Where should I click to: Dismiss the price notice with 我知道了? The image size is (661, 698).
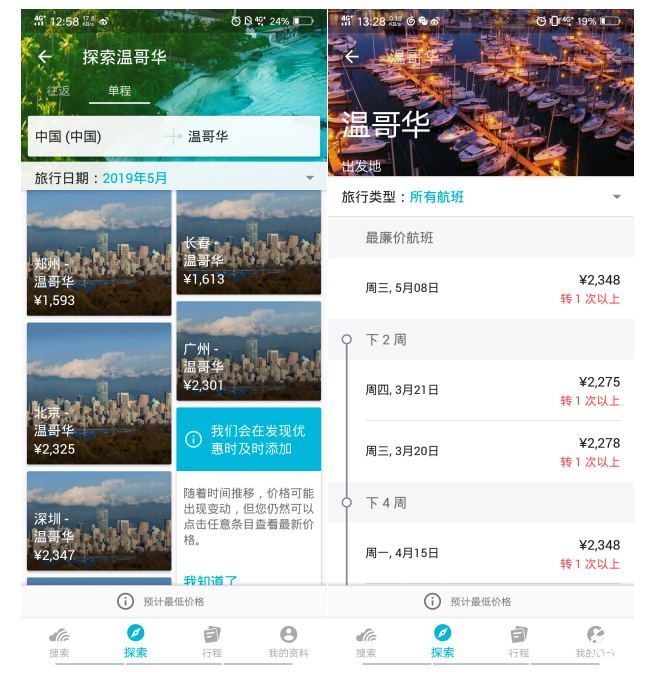pos(211,580)
